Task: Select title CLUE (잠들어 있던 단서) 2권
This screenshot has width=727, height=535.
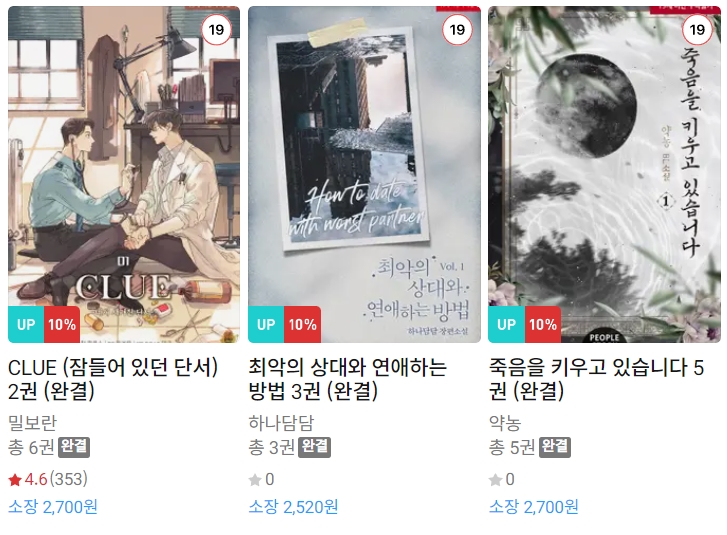Action: pos(113,379)
